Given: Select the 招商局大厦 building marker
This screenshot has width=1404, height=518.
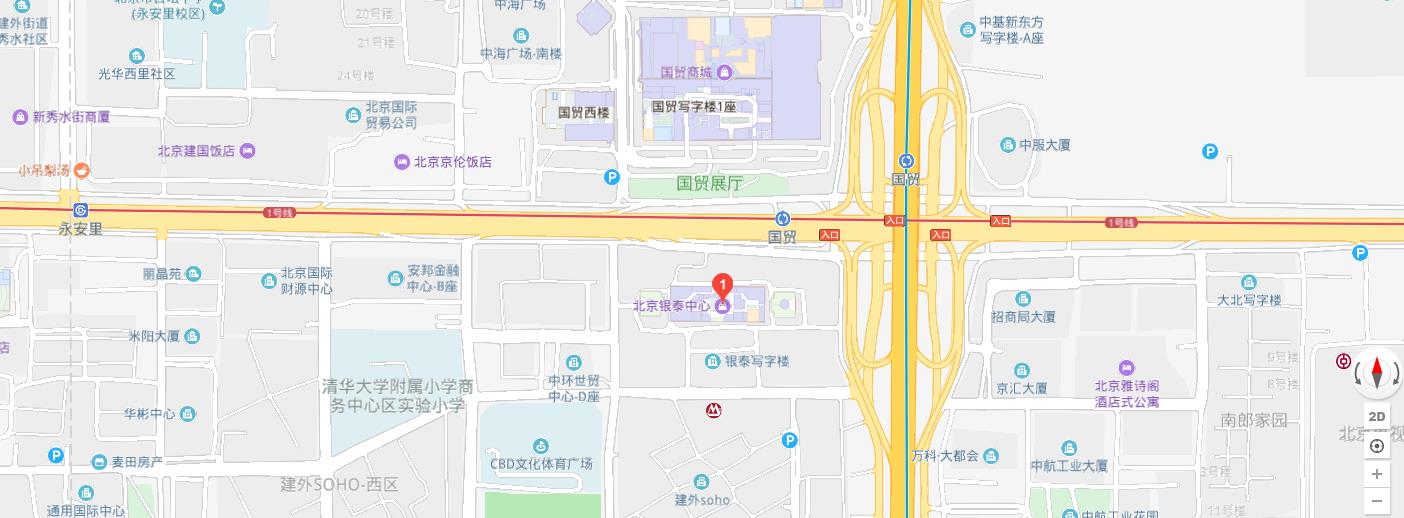Looking at the screenshot, I should point(1022,299).
